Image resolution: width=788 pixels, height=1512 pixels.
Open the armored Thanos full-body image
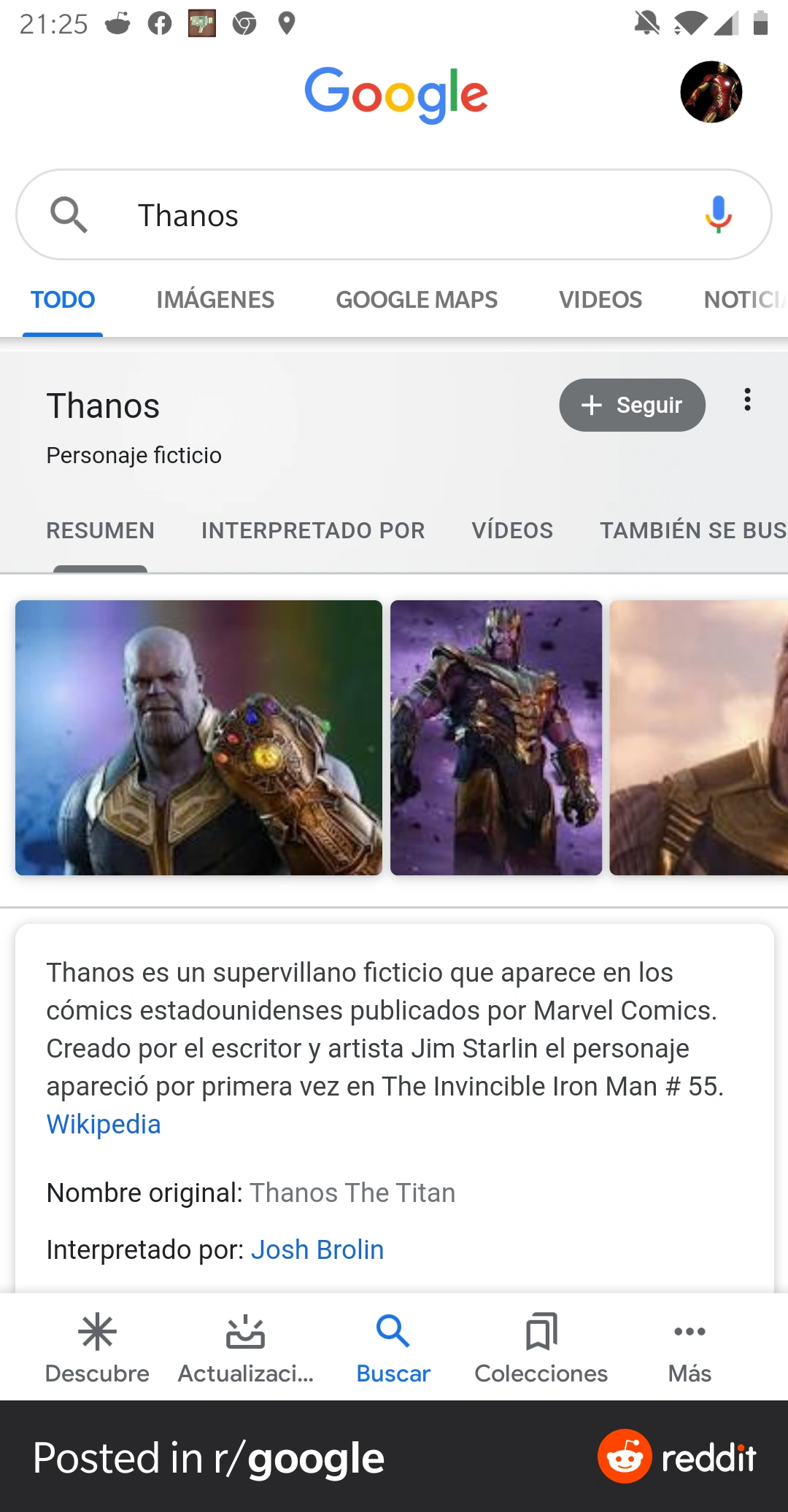tap(496, 737)
